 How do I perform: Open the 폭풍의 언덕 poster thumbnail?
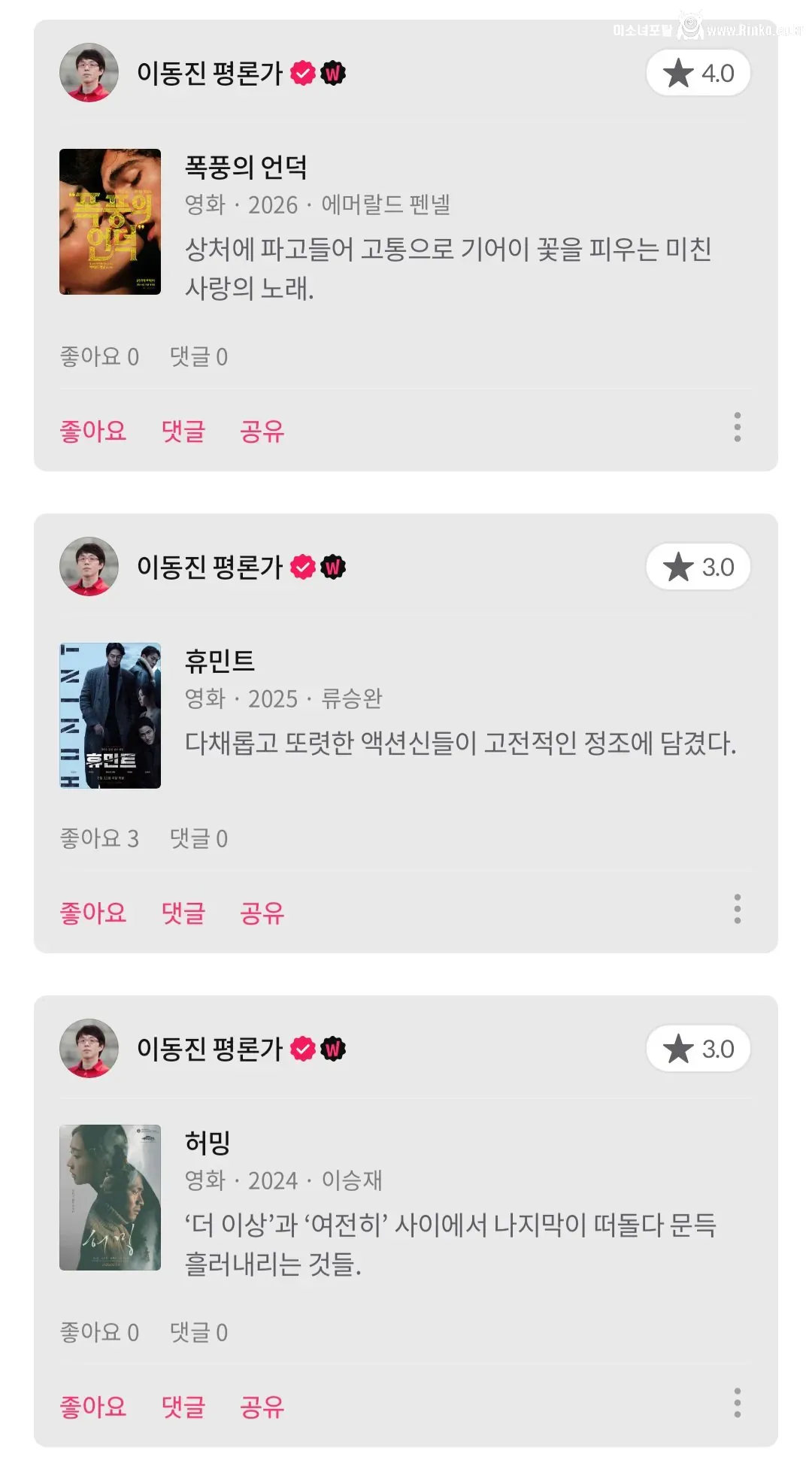110,219
